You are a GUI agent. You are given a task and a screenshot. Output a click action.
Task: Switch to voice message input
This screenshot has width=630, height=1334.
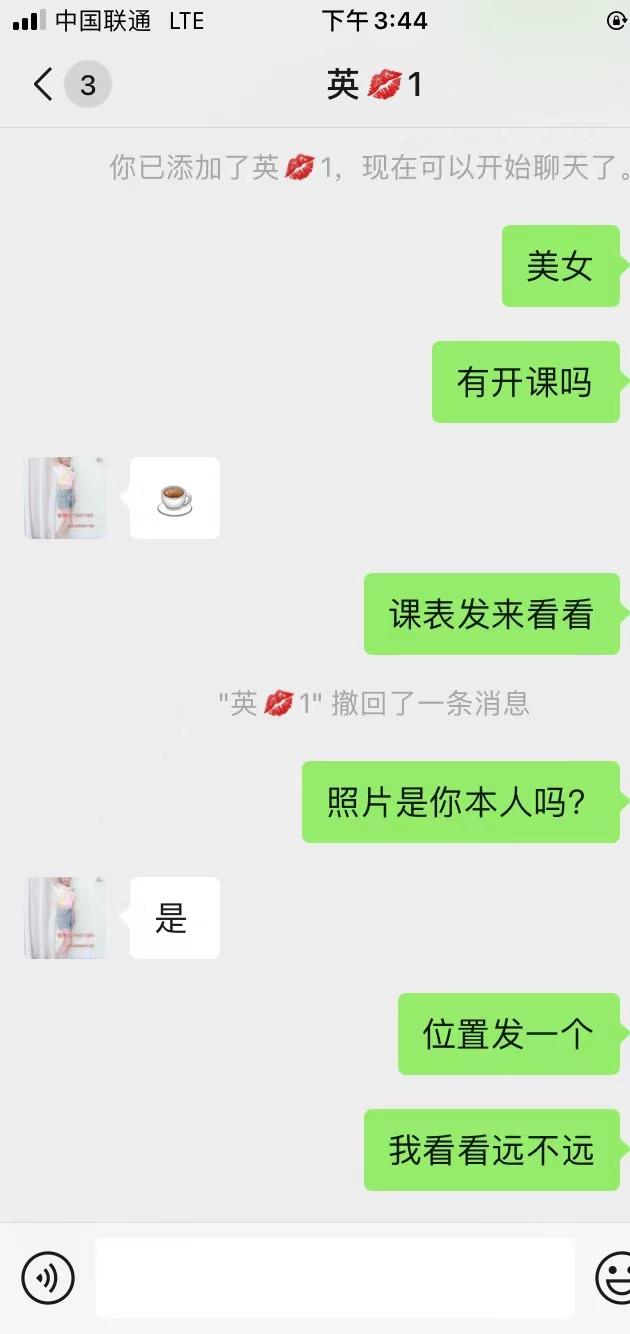(48, 1277)
